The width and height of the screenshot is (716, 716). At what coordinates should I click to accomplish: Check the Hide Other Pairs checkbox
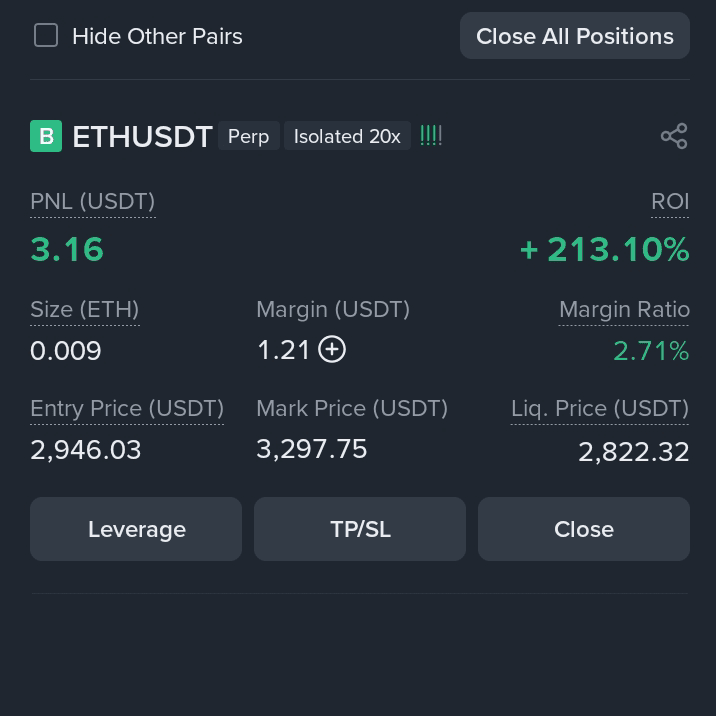pyautogui.click(x=46, y=36)
